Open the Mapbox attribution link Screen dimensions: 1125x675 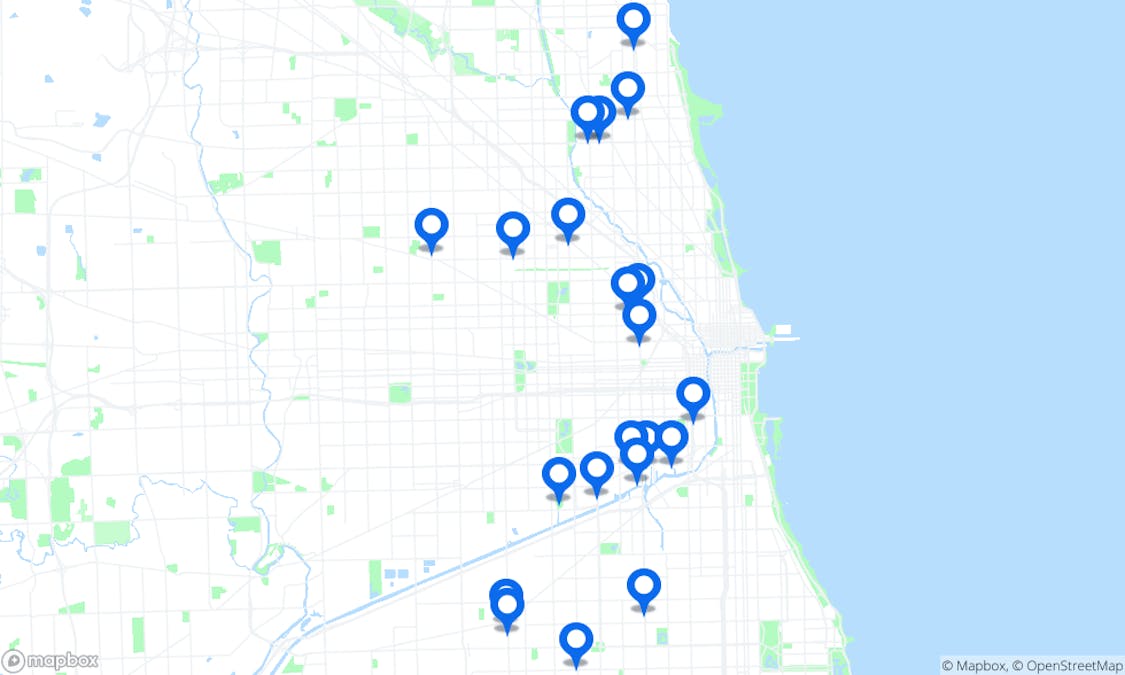(973, 665)
